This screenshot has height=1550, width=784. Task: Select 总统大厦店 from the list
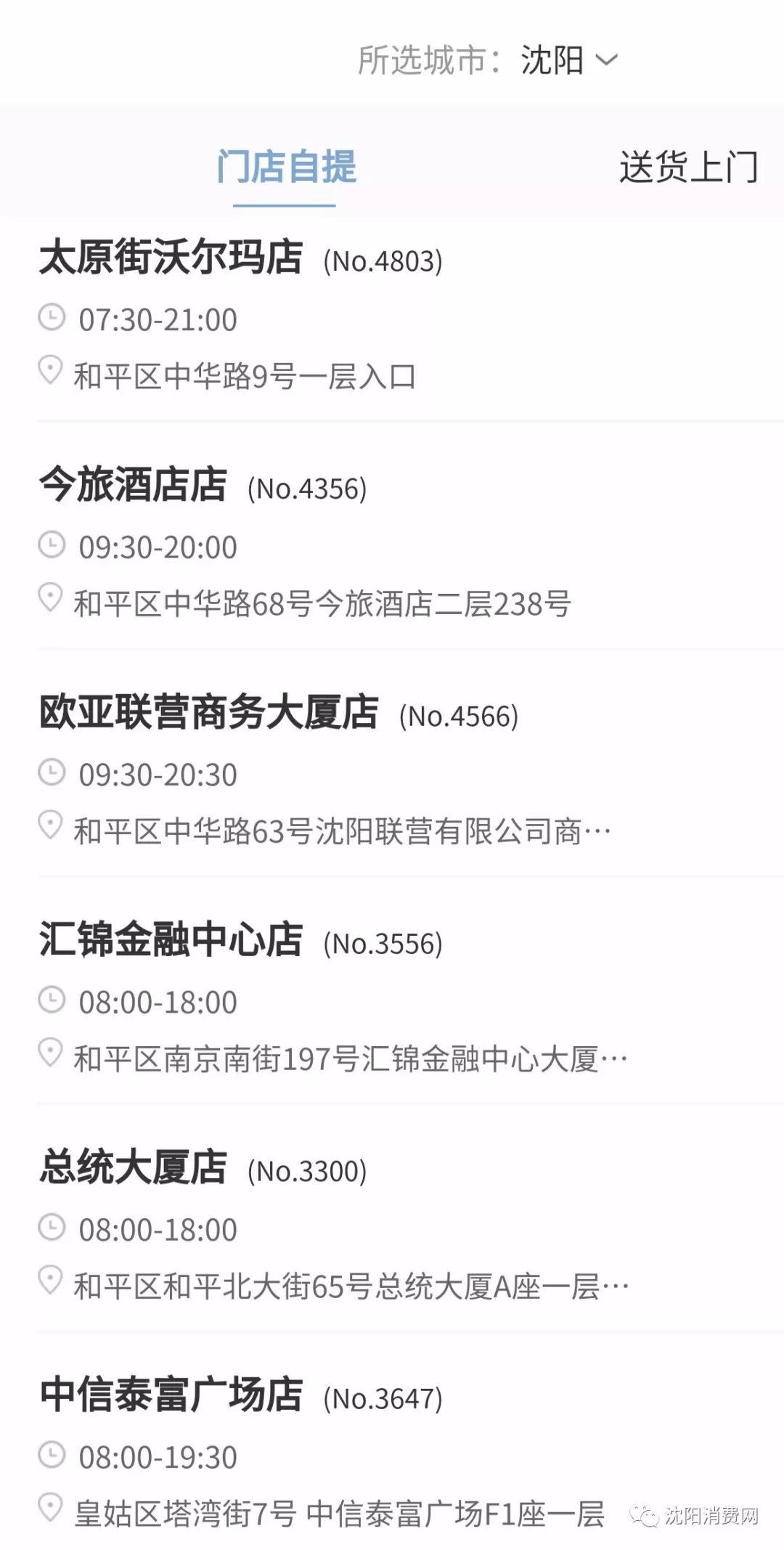[133, 1167]
